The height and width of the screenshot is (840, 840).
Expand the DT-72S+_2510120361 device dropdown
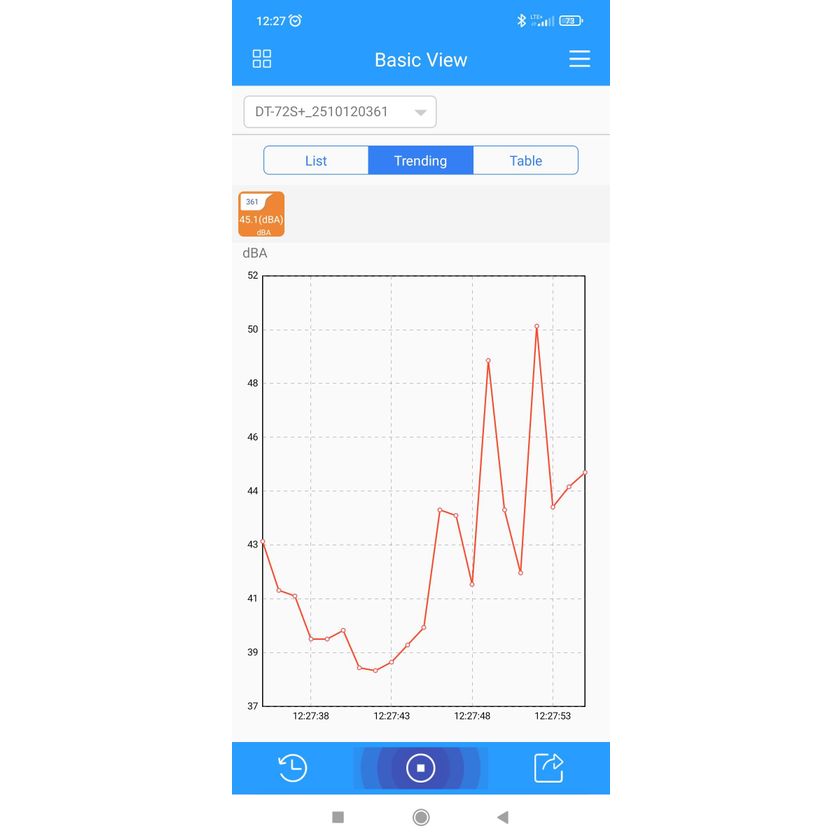pos(340,112)
